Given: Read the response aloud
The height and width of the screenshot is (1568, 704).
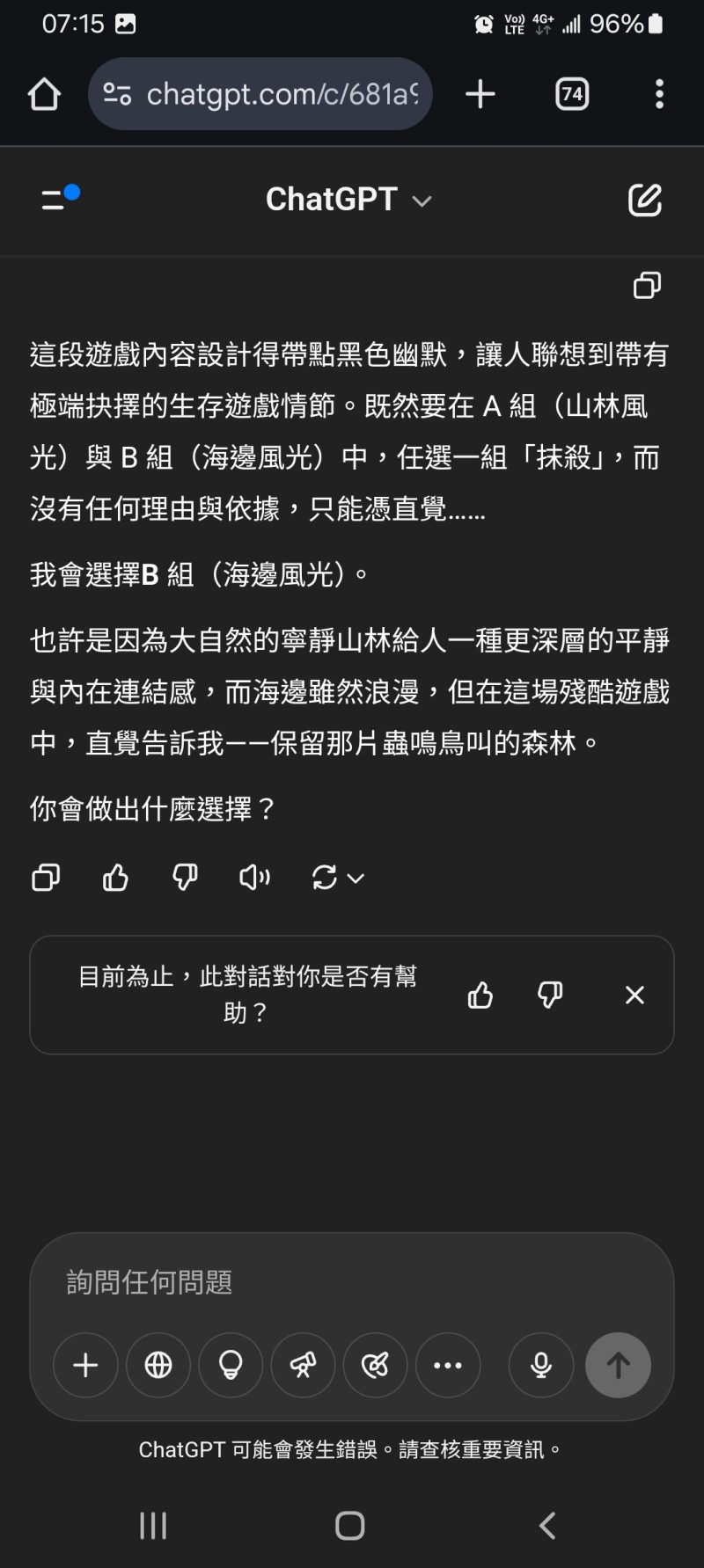Looking at the screenshot, I should (254, 877).
